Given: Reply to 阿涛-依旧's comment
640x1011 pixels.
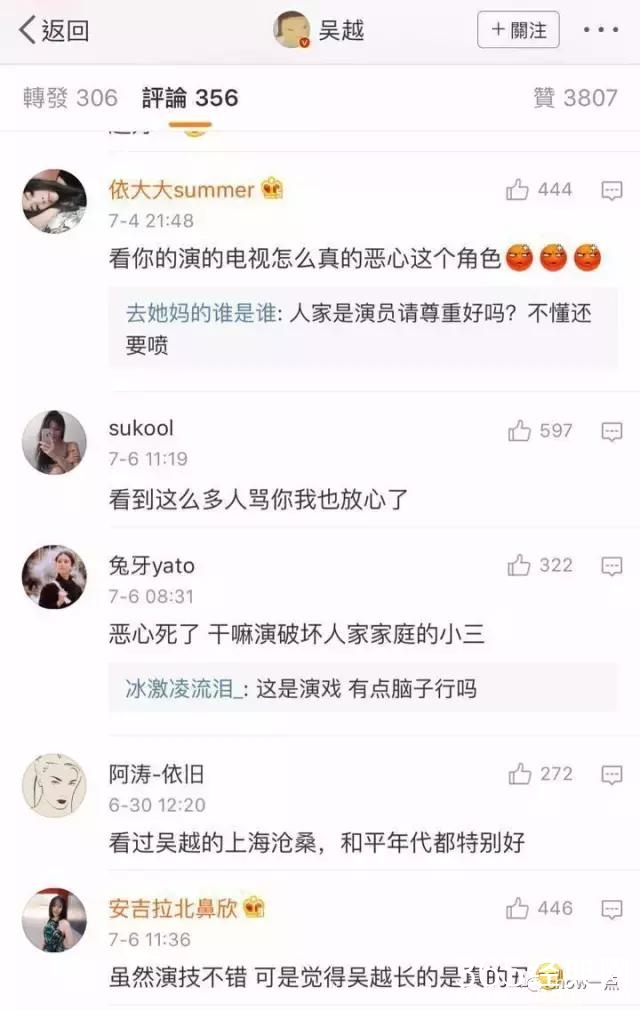Looking at the screenshot, I should (x=612, y=774).
